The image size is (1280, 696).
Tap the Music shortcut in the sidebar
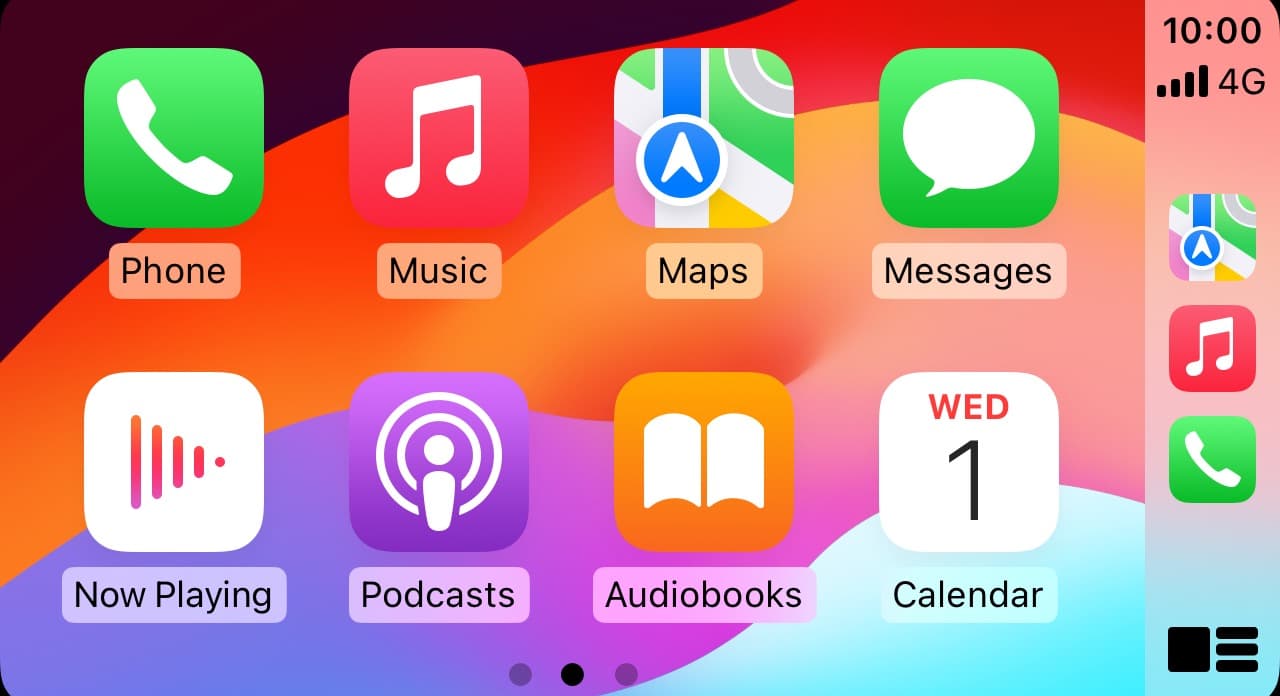[1212, 348]
